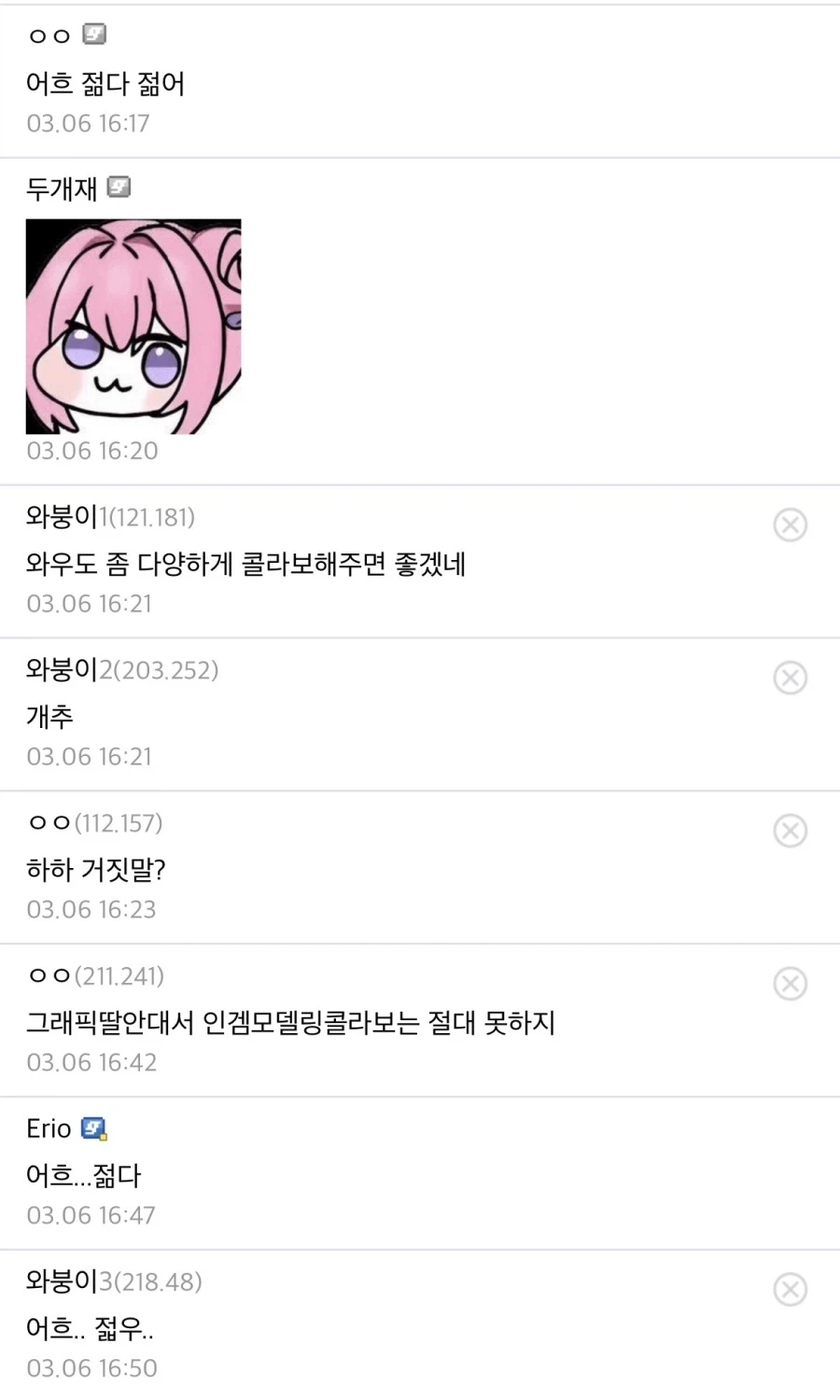Click the nickname Erio

pyautogui.click(x=48, y=1127)
